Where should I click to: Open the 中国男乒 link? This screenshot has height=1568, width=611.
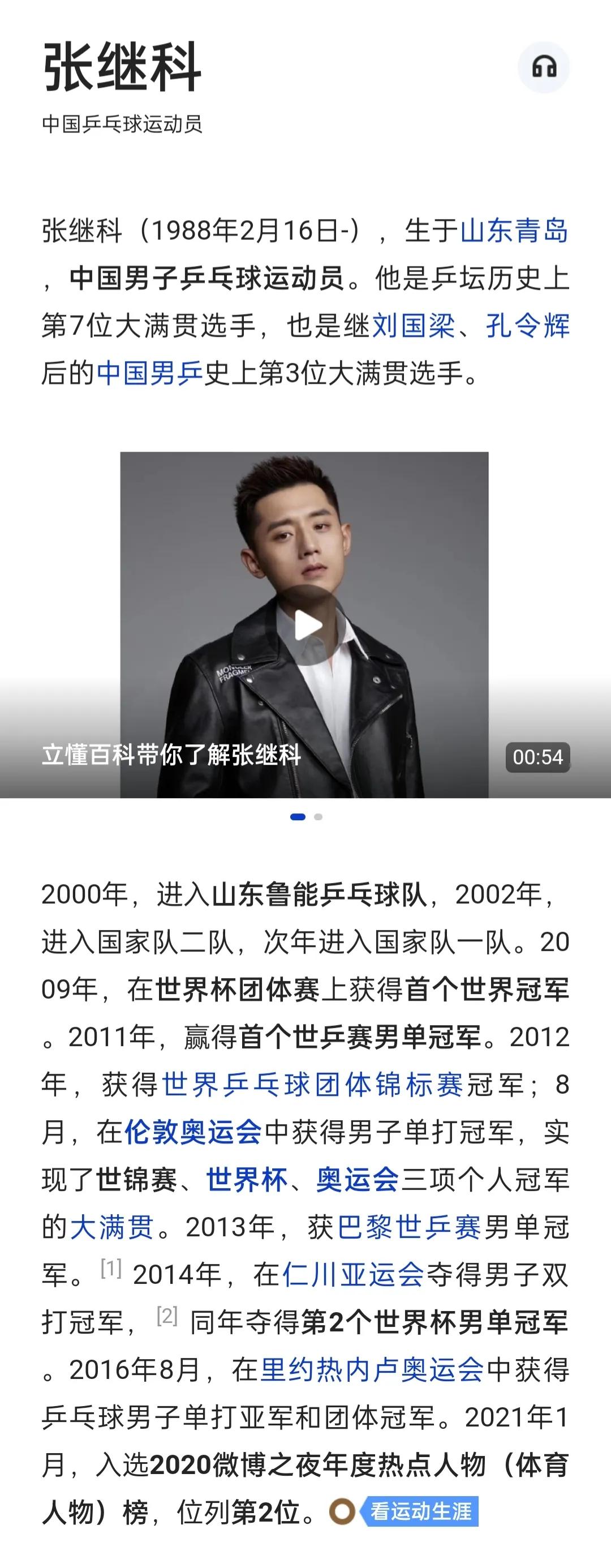pos(149,372)
